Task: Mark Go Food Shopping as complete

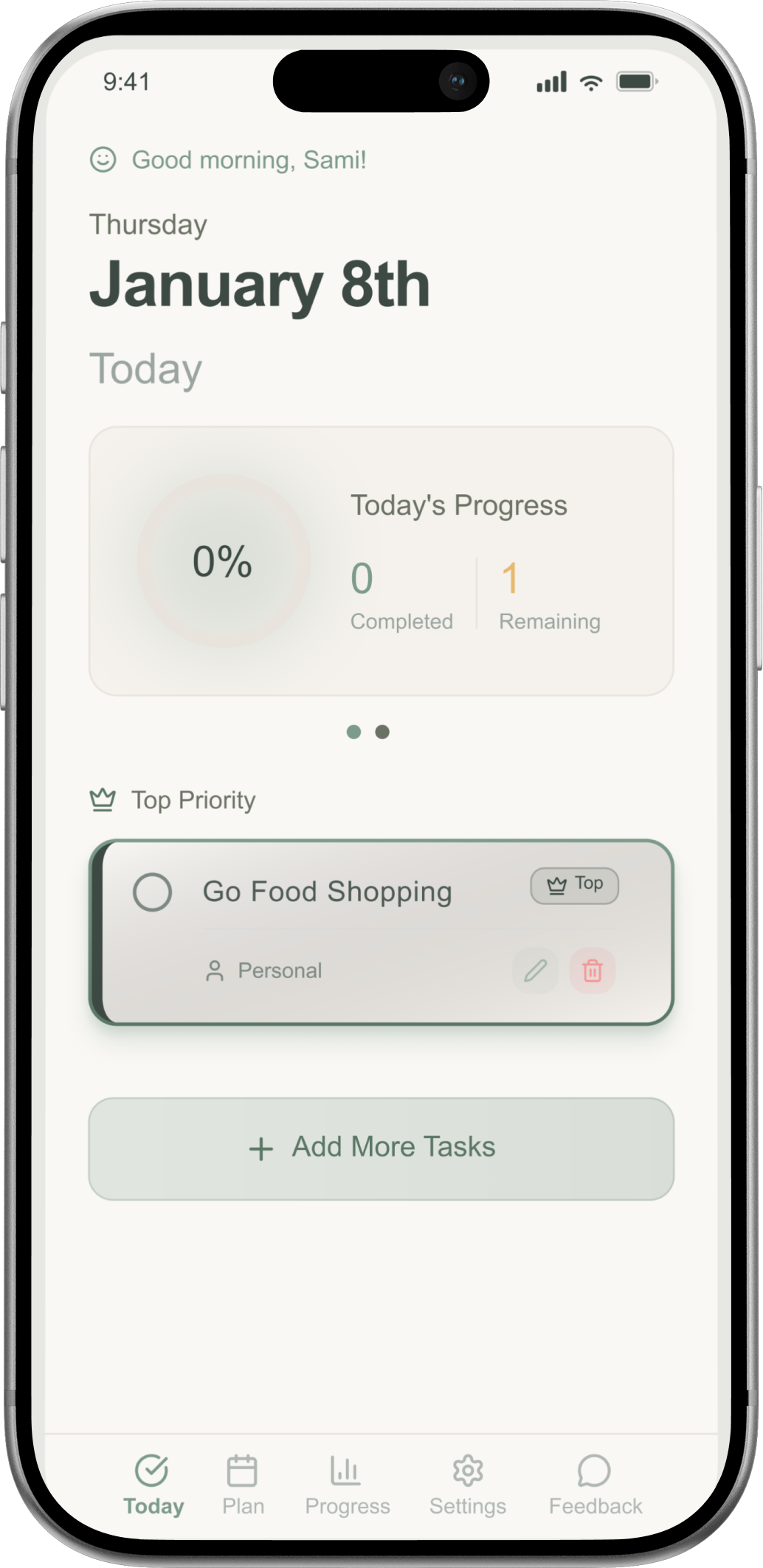Action: pyautogui.click(x=152, y=892)
